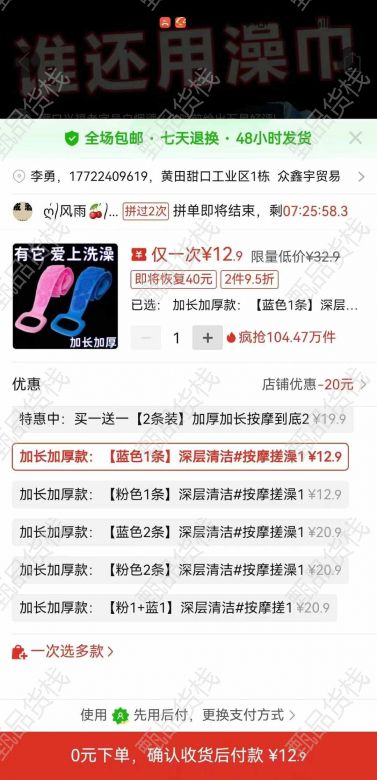Open the delivery address row for 李勇
This screenshot has height=780, width=377.
[x=188, y=176]
